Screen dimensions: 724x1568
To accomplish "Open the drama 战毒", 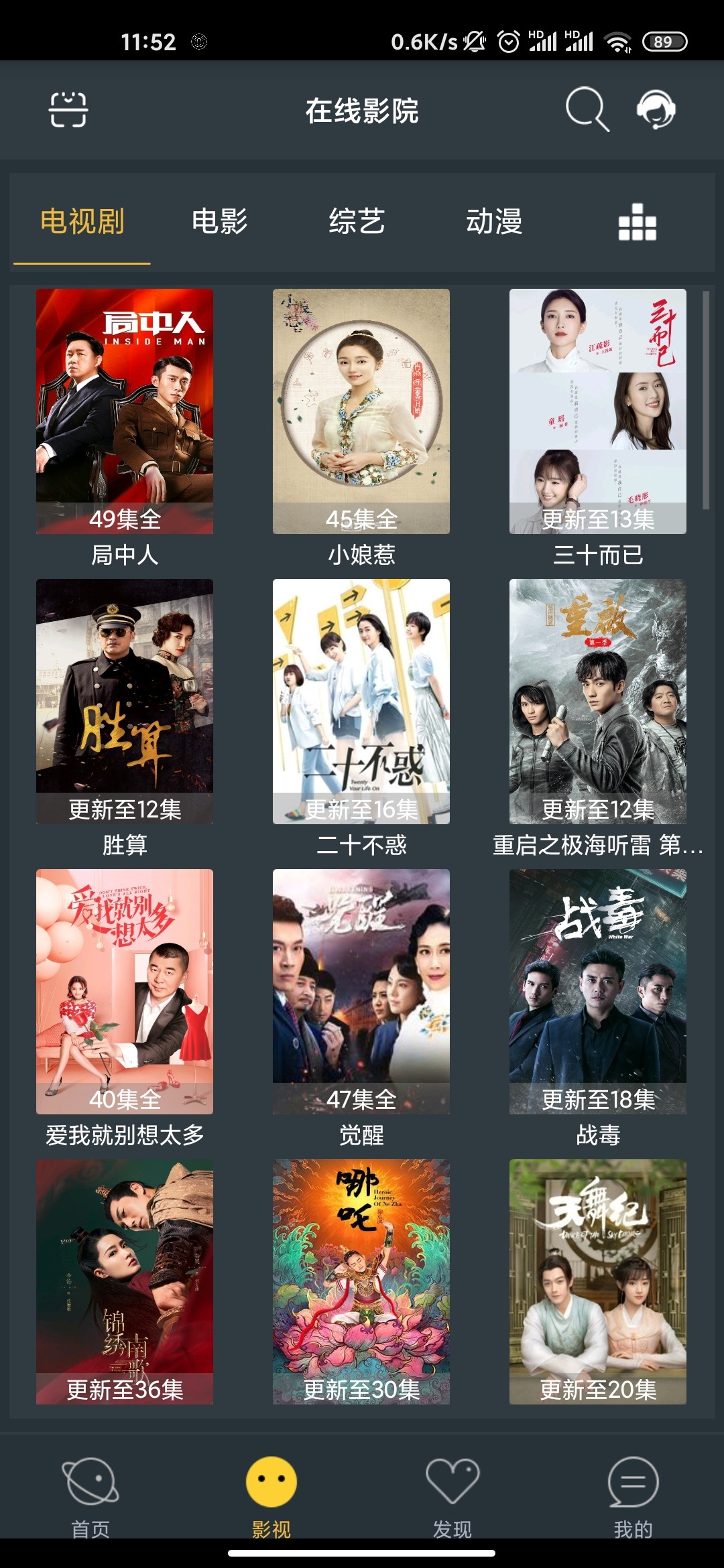I will [x=598, y=991].
